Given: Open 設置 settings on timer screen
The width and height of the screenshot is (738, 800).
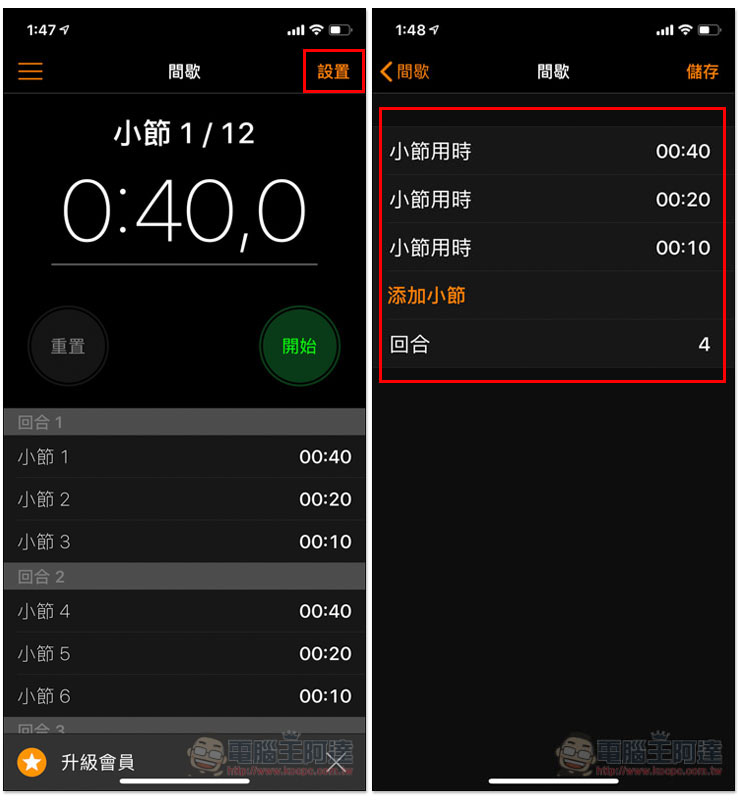Looking at the screenshot, I should click(333, 71).
